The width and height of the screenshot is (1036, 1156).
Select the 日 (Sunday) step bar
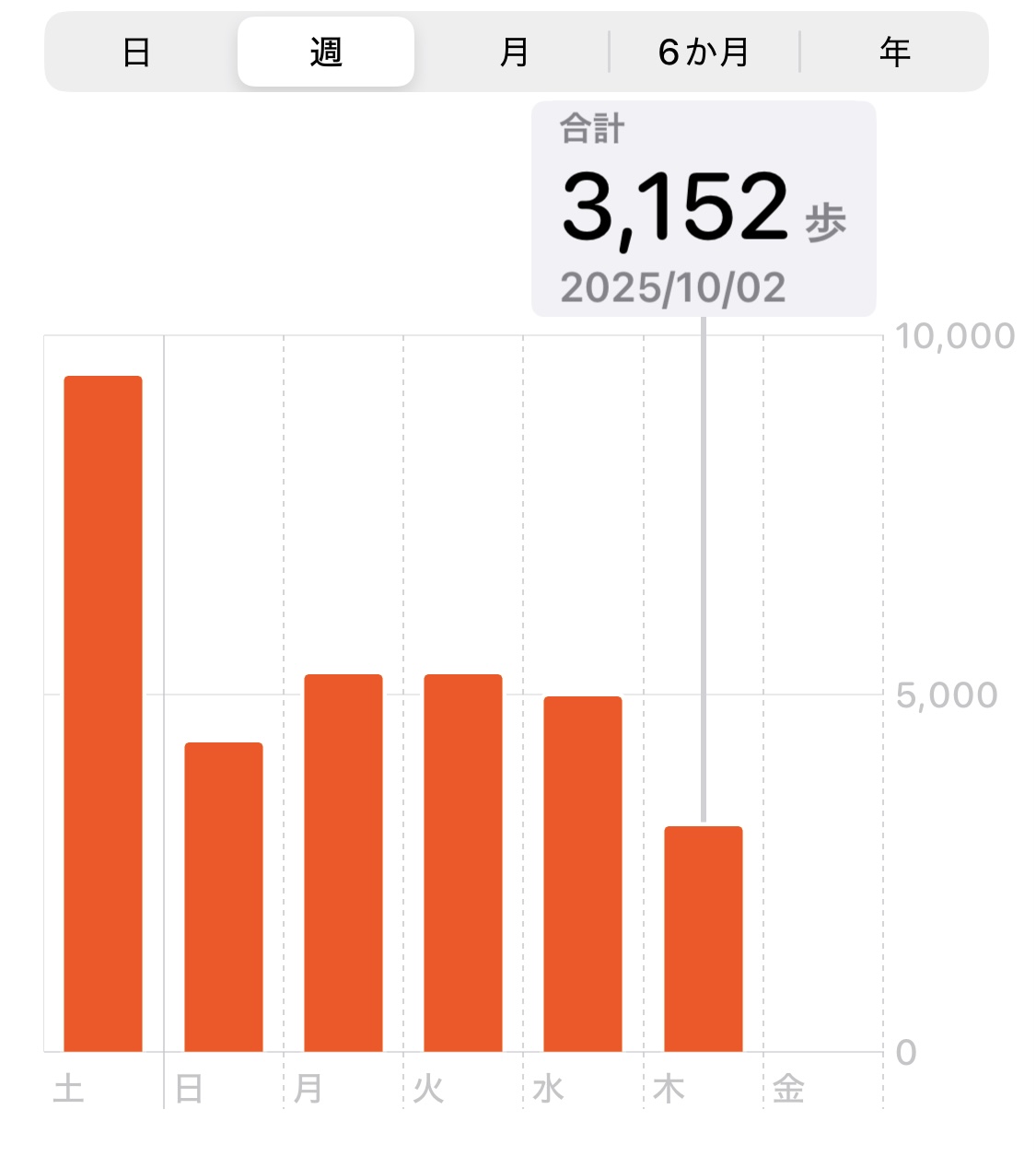coord(224,896)
